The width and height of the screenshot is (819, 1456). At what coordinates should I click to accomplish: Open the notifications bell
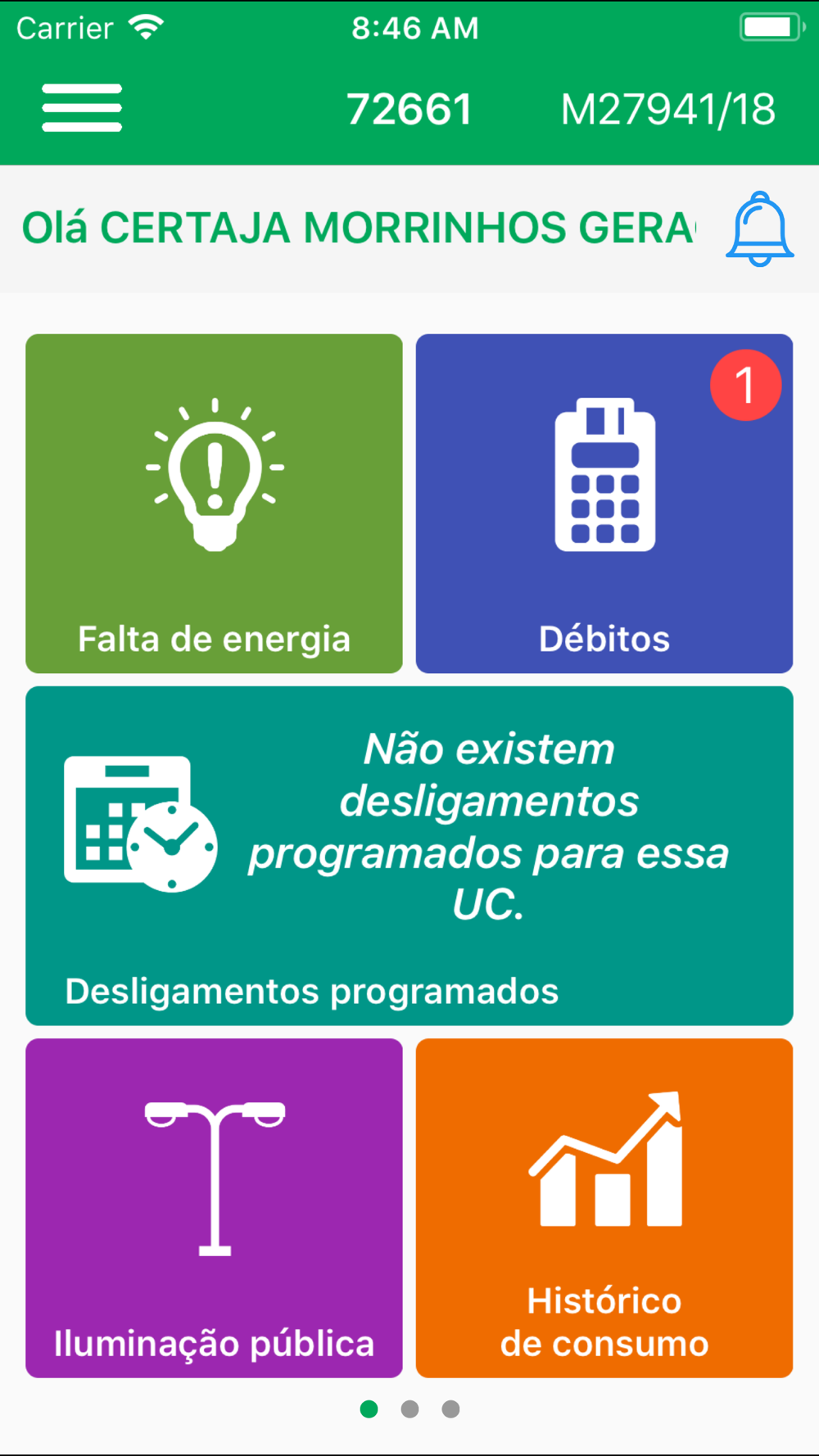(x=759, y=229)
